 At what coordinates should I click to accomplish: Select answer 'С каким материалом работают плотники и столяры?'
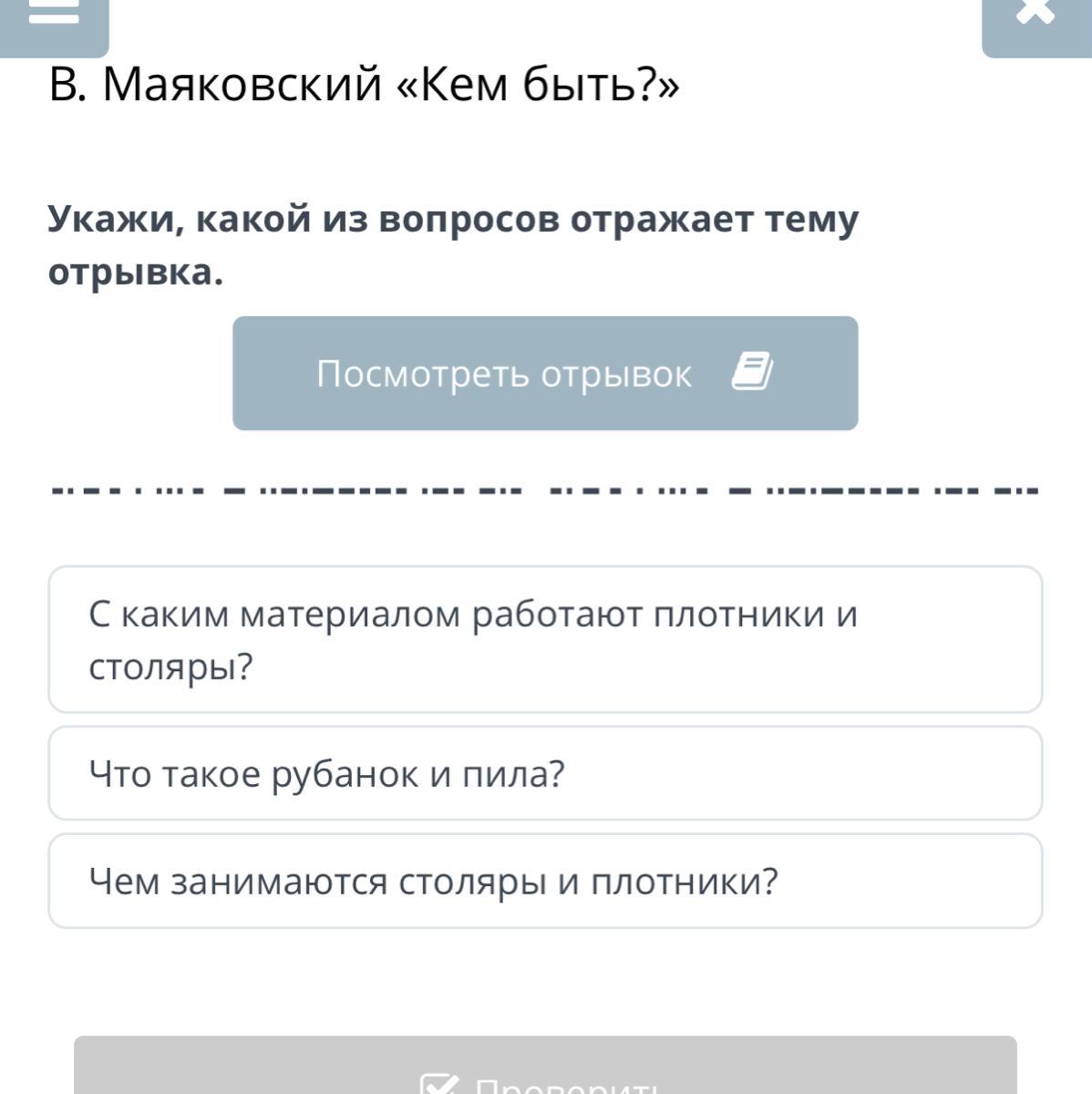[545, 639]
